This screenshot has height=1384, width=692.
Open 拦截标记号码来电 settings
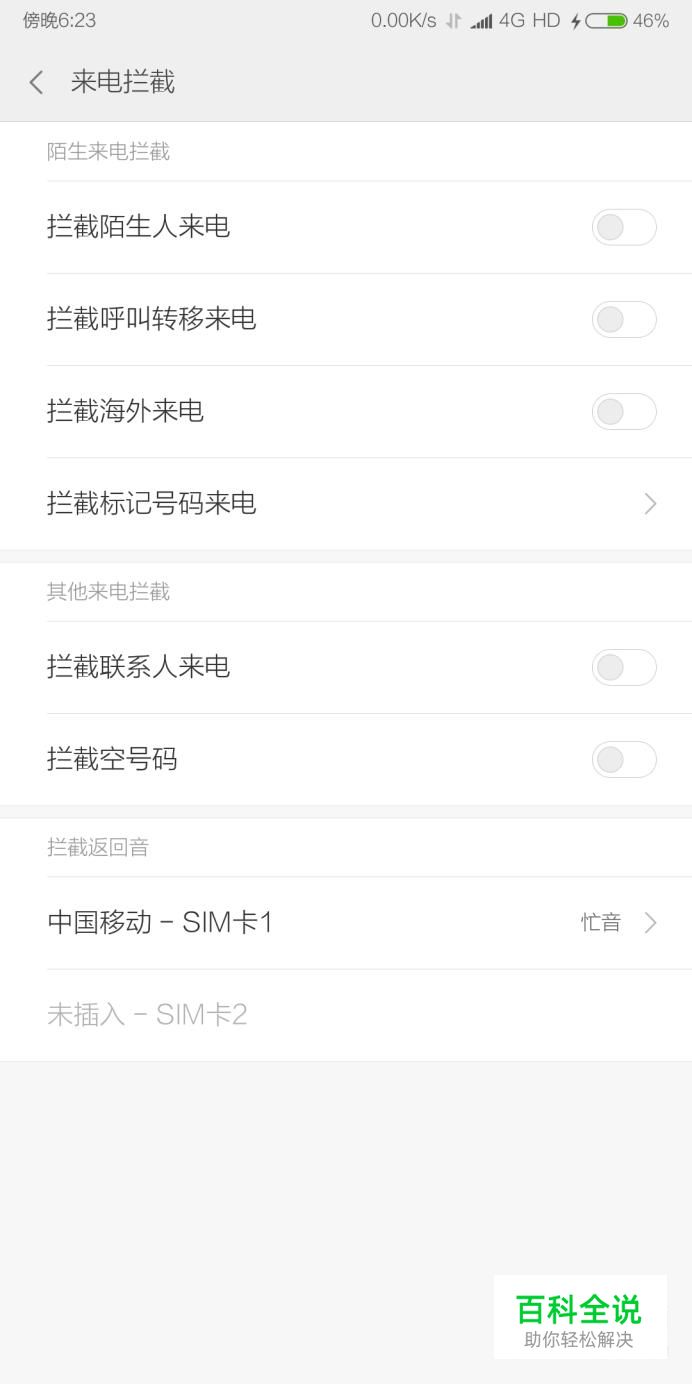pyautogui.click(x=346, y=504)
